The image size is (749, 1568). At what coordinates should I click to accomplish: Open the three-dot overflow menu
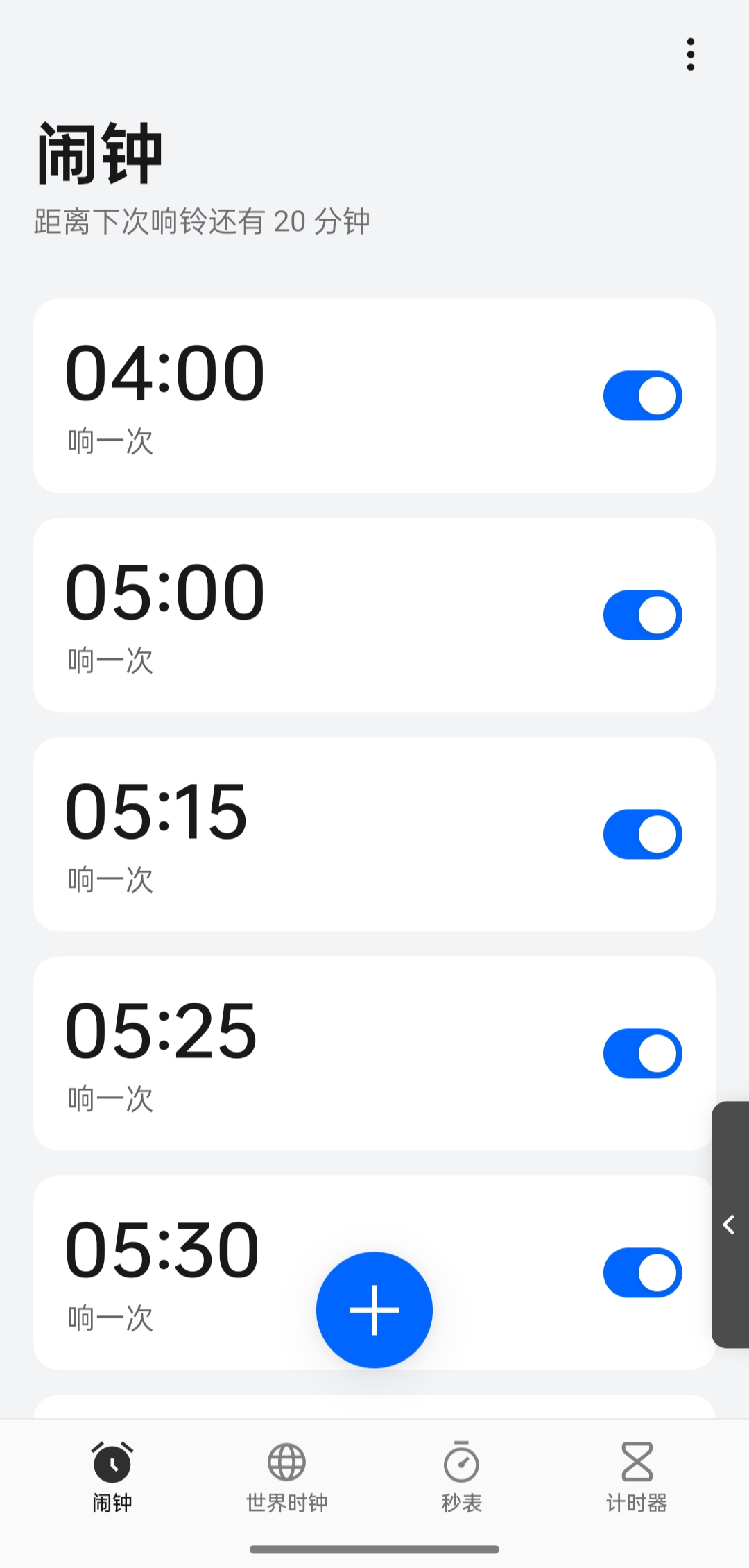click(x=690, y=54)
